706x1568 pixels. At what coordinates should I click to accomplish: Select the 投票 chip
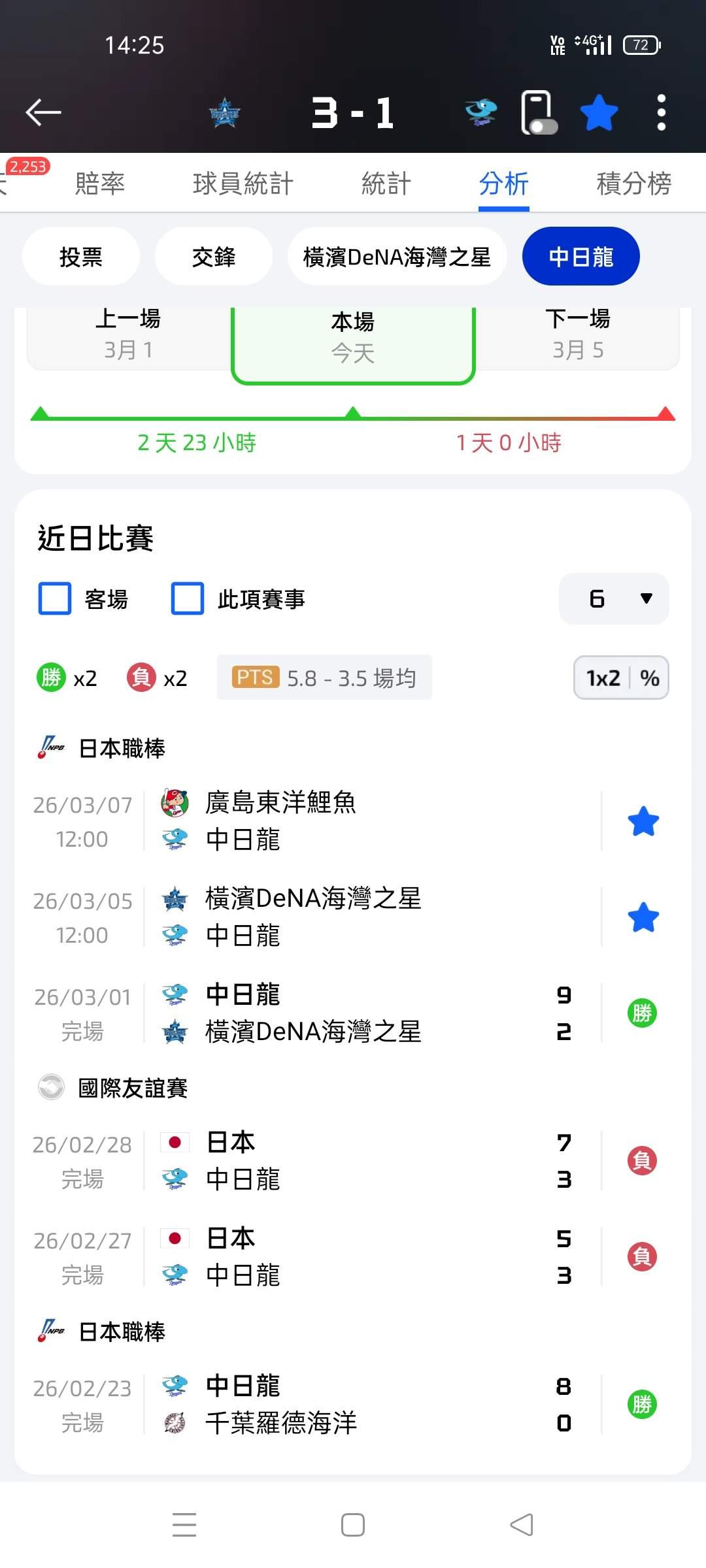(81, 256)
